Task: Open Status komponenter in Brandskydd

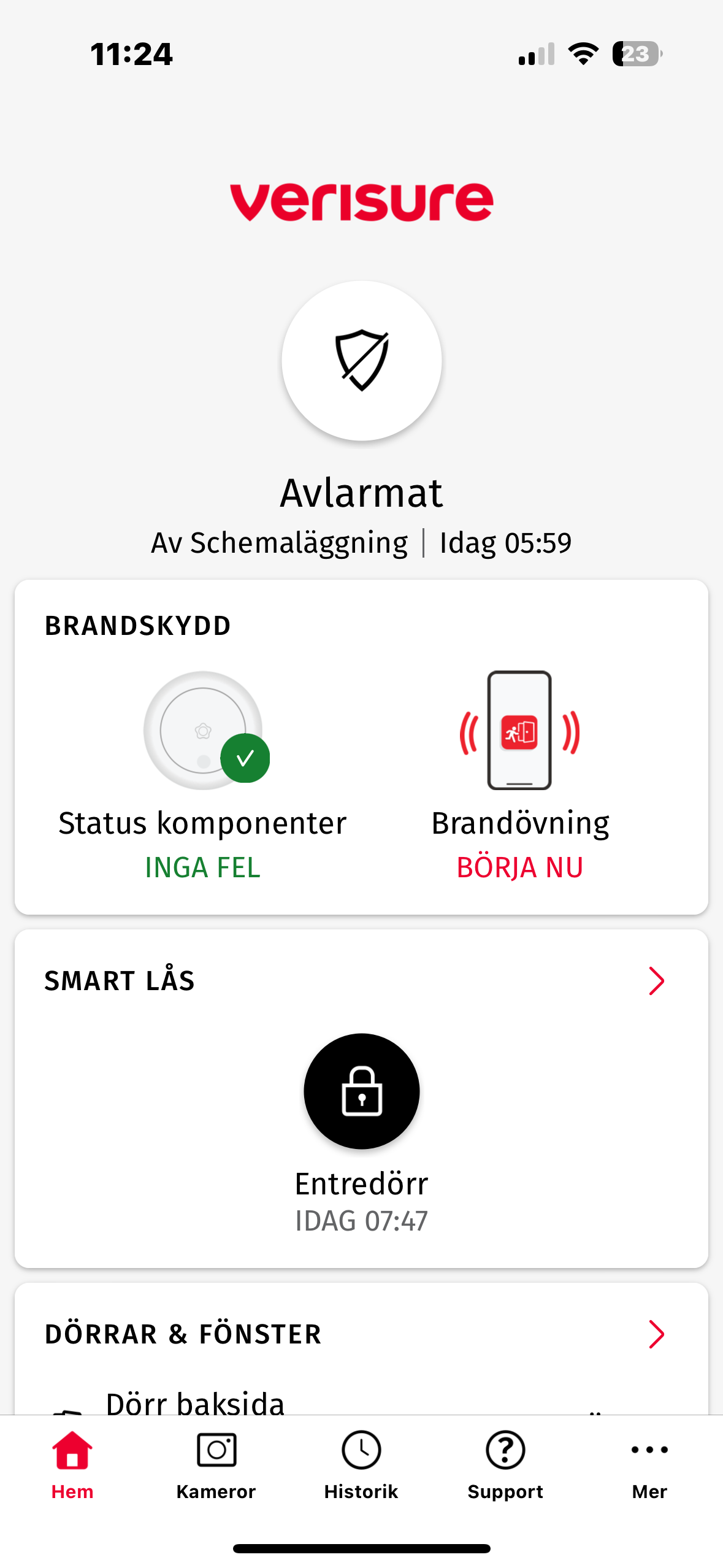Action: (x=202, y=776)
